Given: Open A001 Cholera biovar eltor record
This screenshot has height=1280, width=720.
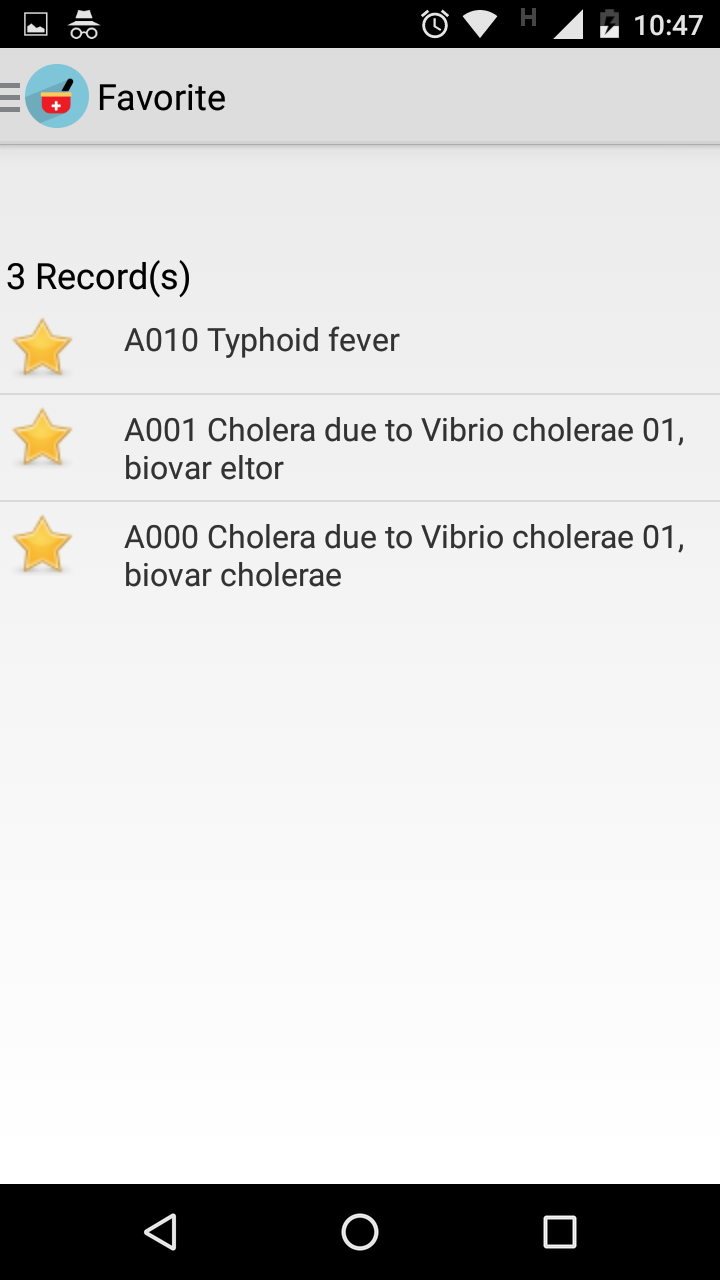Looking at the screenshot, I should point(404,449).
